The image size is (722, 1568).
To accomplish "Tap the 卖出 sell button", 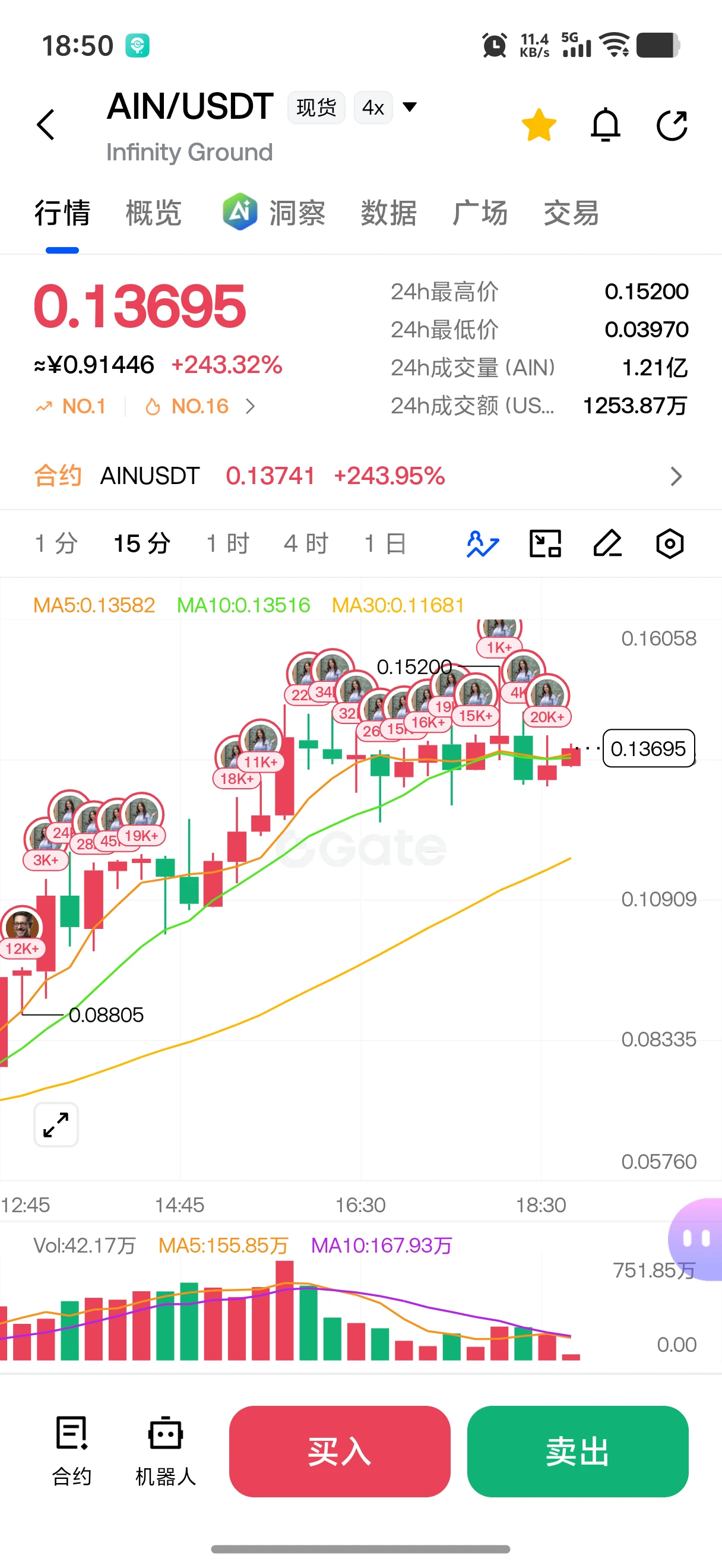I will tap(577, 1451).
